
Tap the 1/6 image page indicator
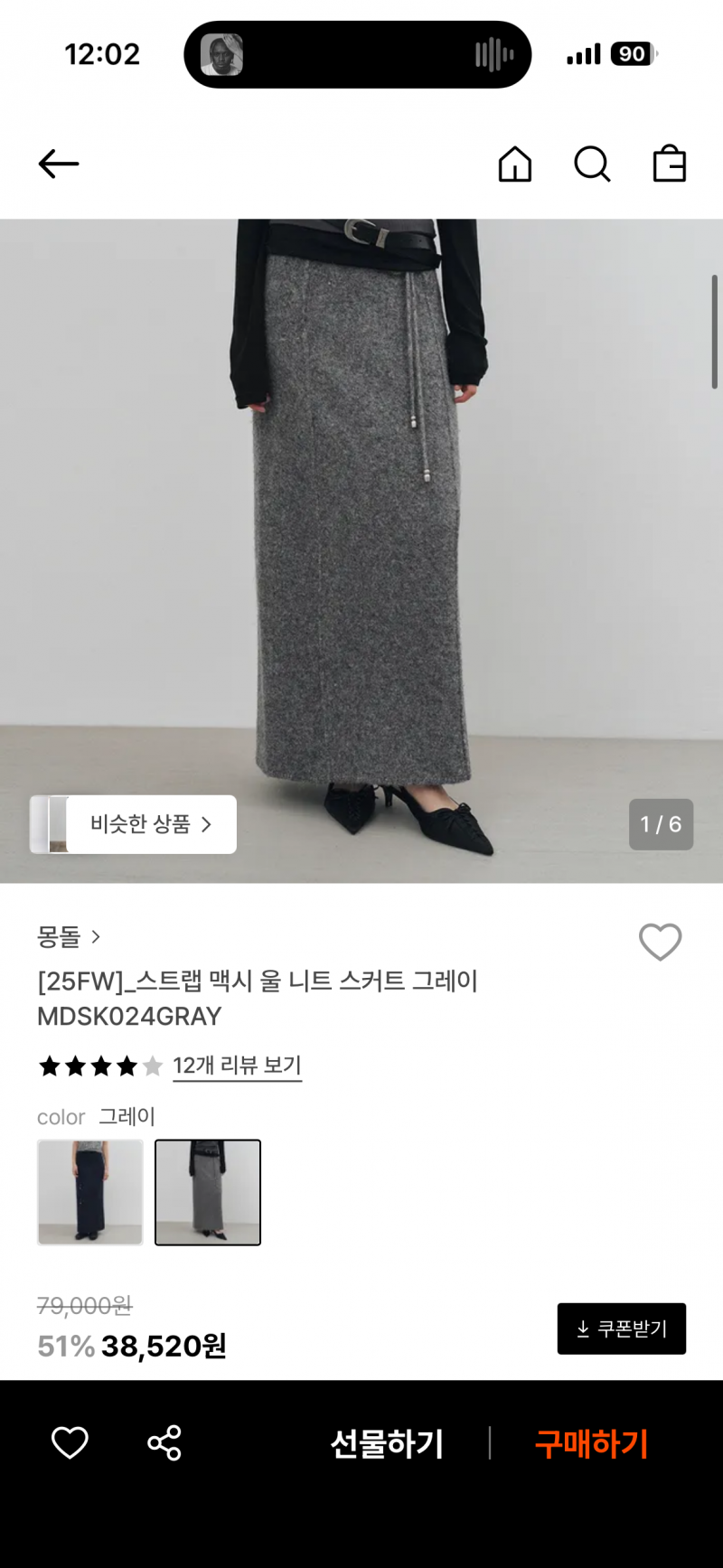point(661,824)
